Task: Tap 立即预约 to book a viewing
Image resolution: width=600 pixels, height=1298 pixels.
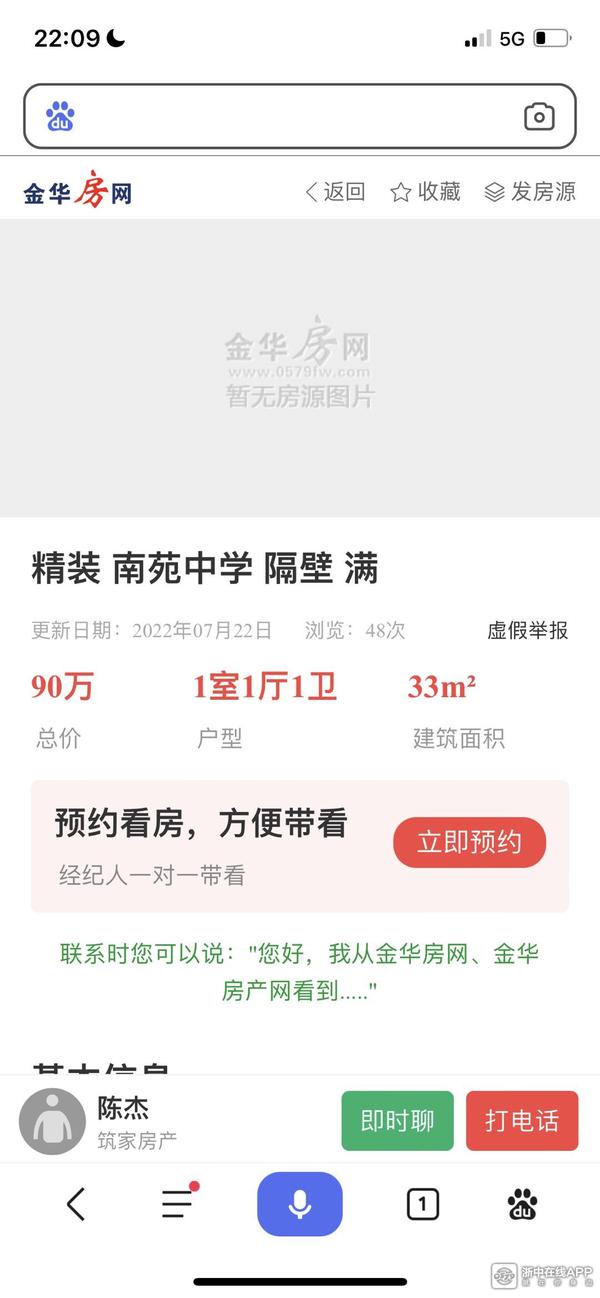Action: pos(469,842)
